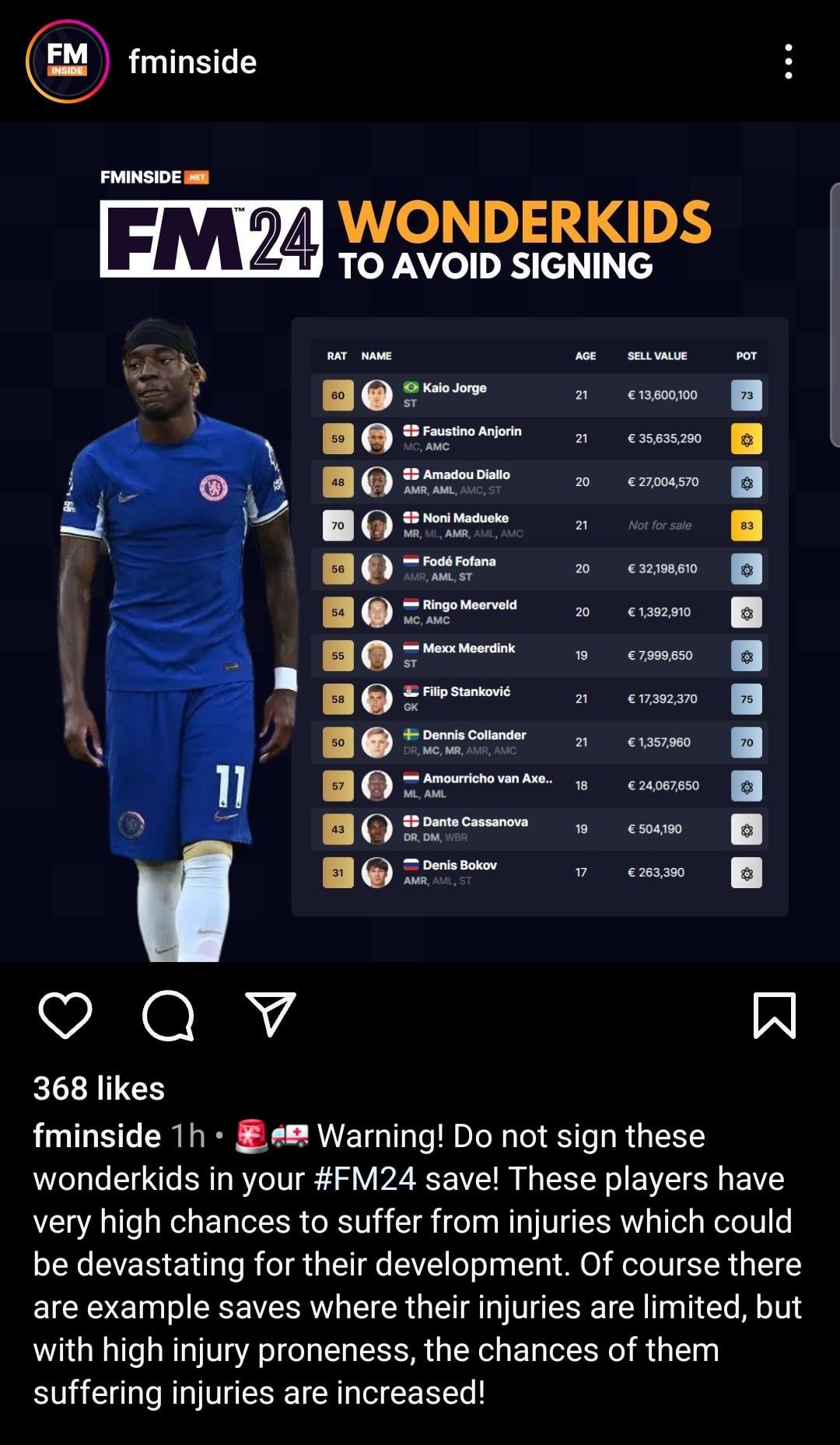Viewport: 840px width, 1445px height.
Task: Open fminside profile picture
Action: [x=67, y=61]
